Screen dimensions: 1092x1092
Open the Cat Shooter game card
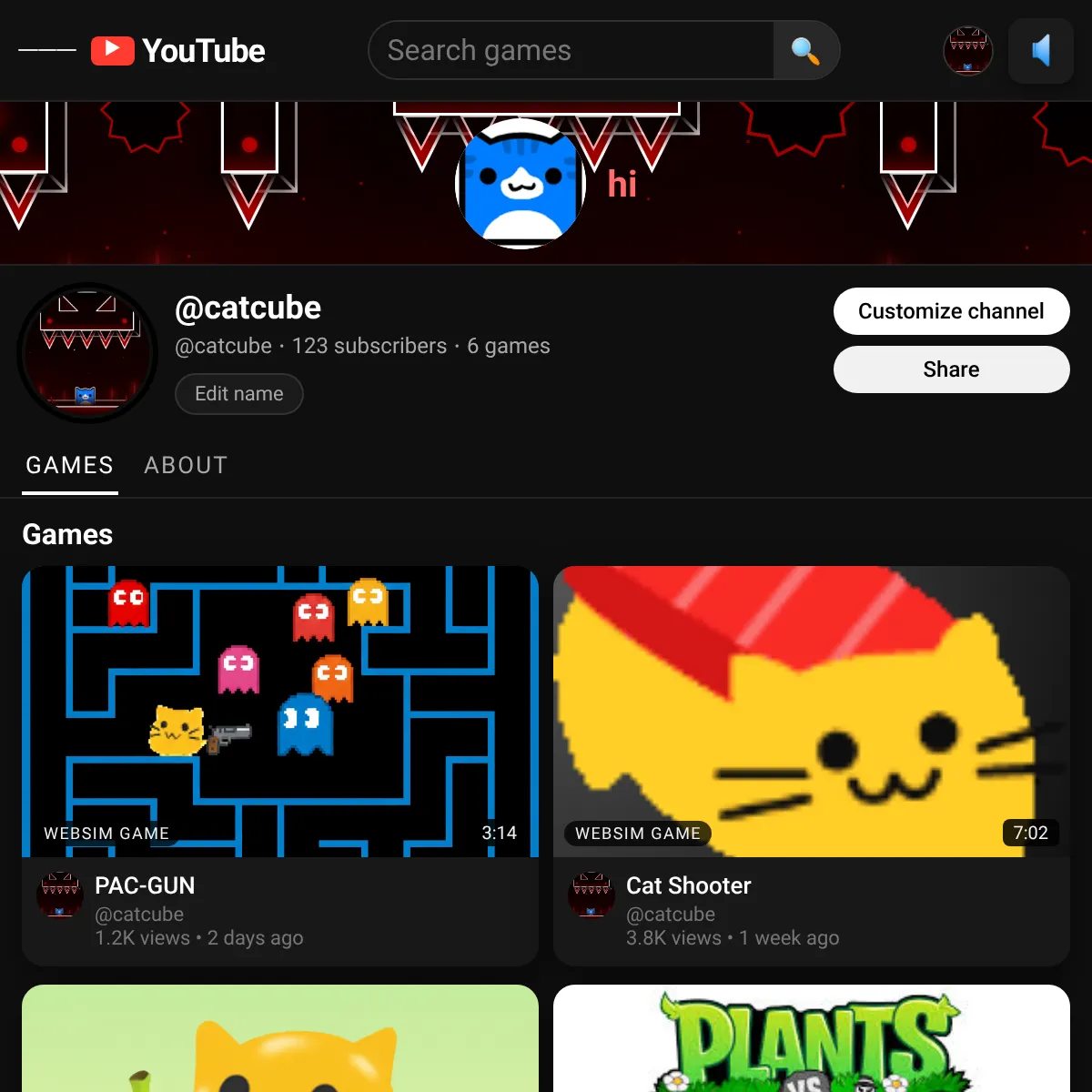point(811,712)
